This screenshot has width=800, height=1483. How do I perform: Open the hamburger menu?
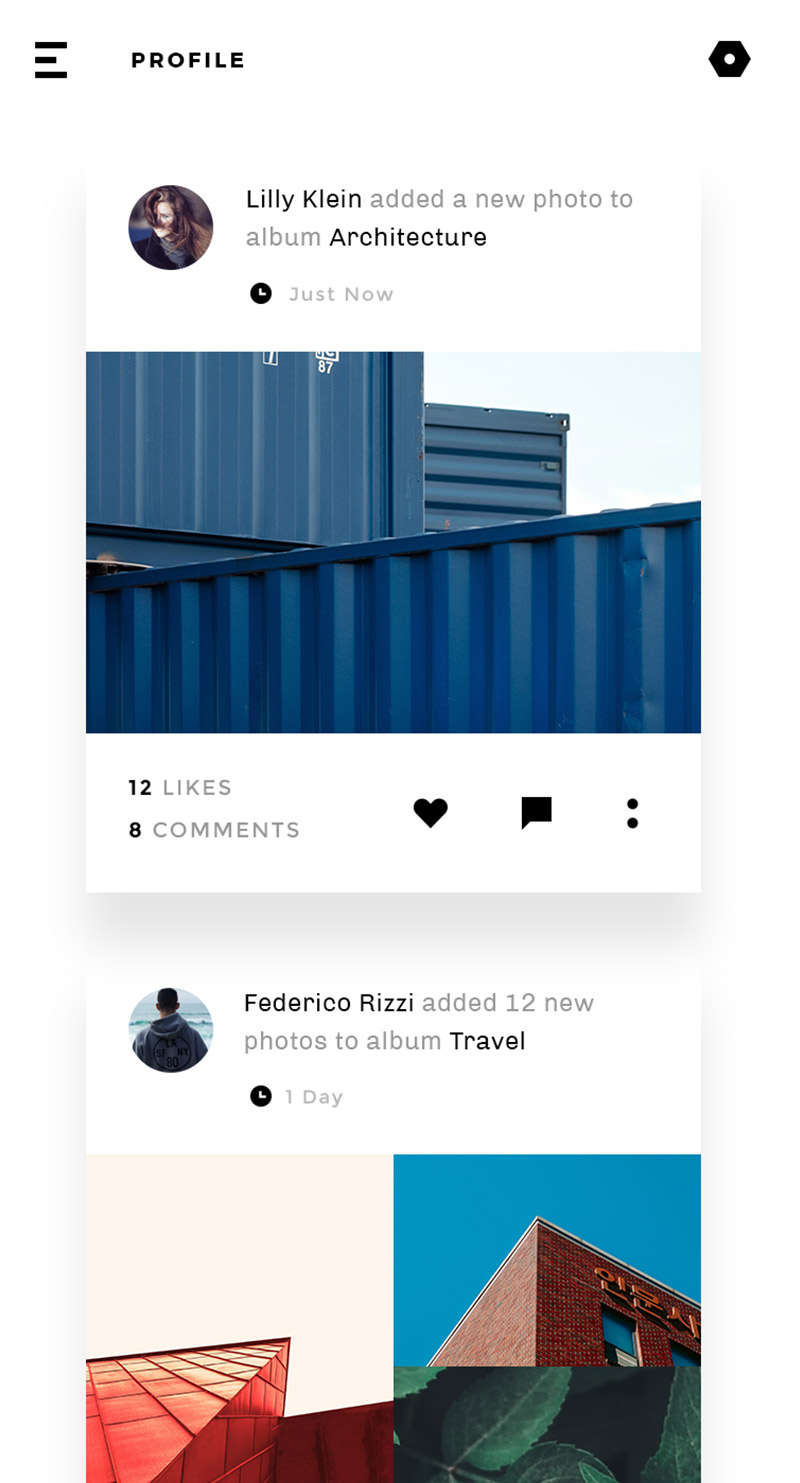point(51,60)
